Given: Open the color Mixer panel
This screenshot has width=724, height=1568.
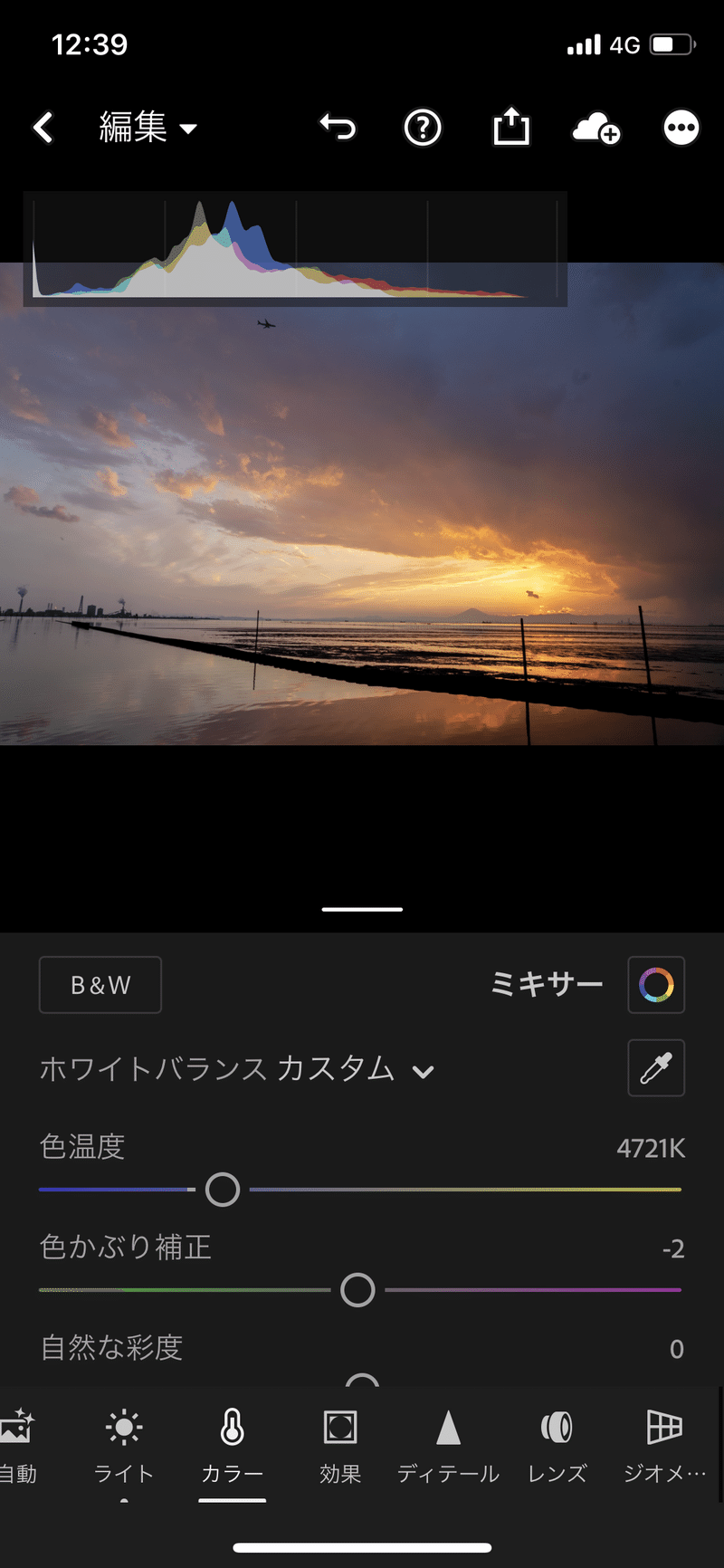Looking at the screenshot, I should click(655, 985).
